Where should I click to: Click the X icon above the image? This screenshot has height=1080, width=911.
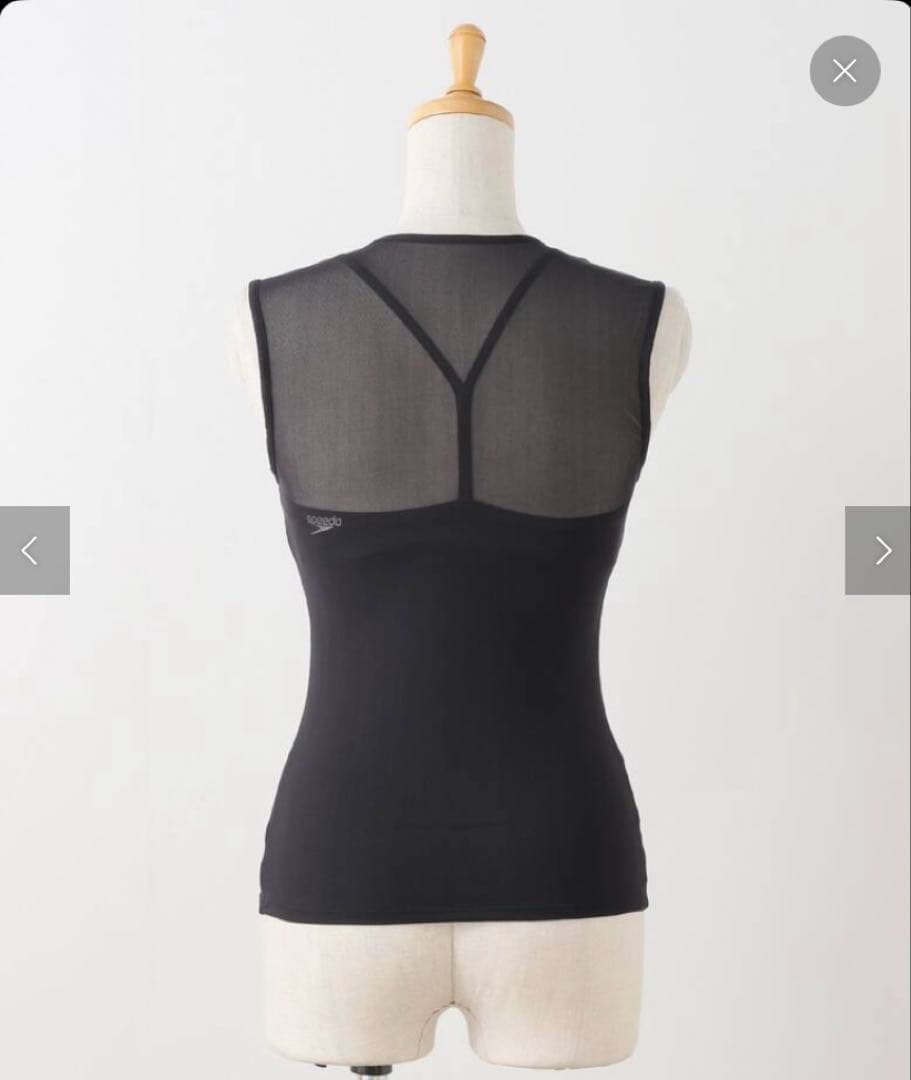click(x=845, y=70)
